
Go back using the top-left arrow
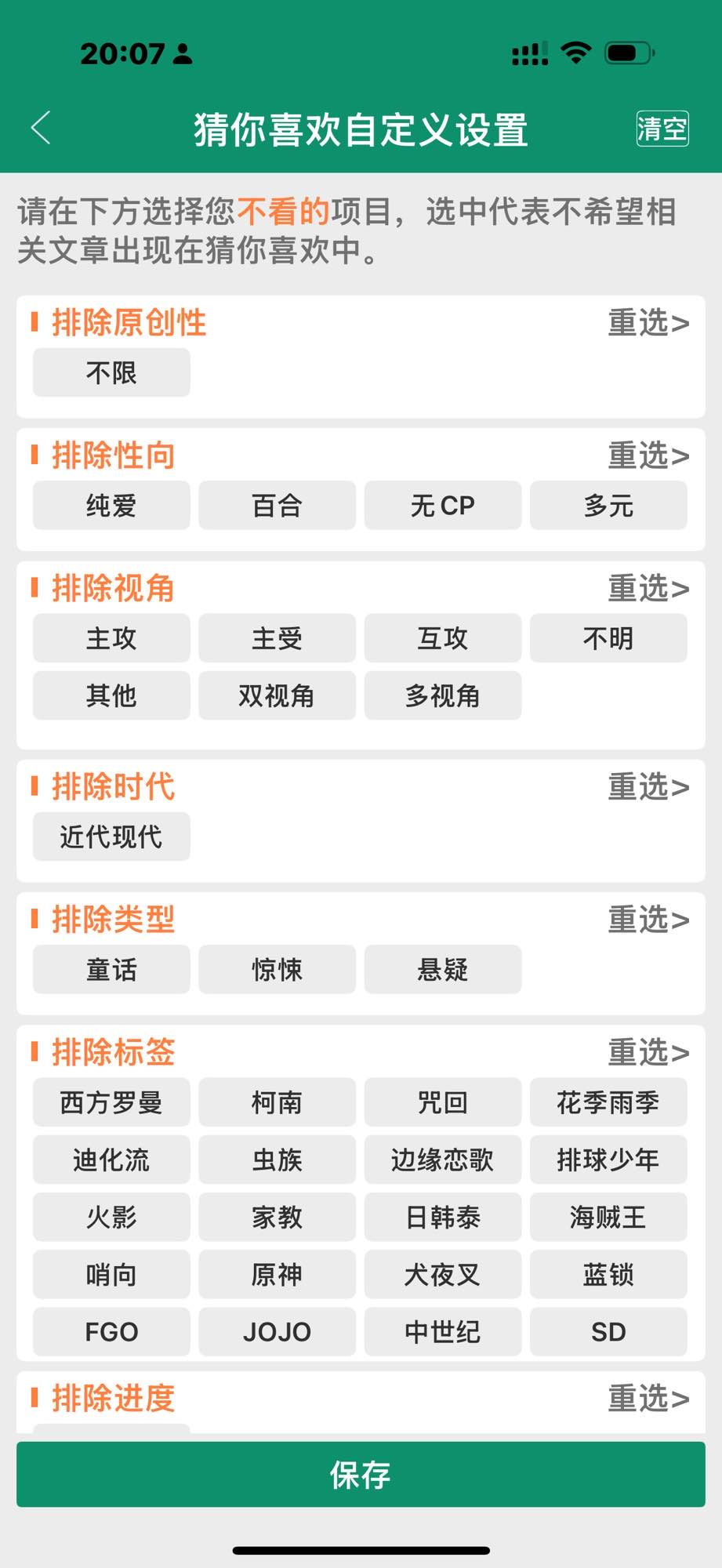(x=41, y=128)
